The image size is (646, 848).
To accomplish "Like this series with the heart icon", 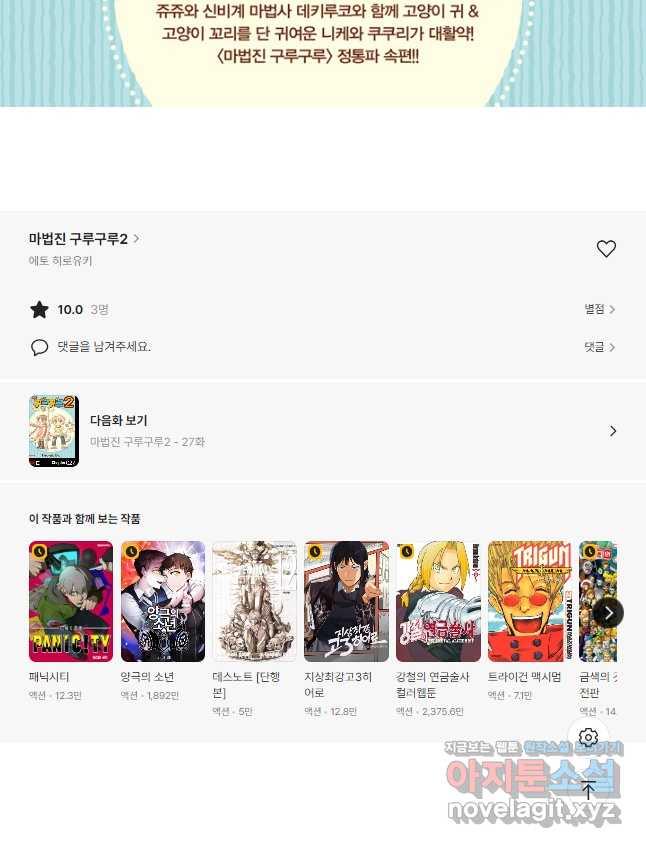I will pos(606,249).
